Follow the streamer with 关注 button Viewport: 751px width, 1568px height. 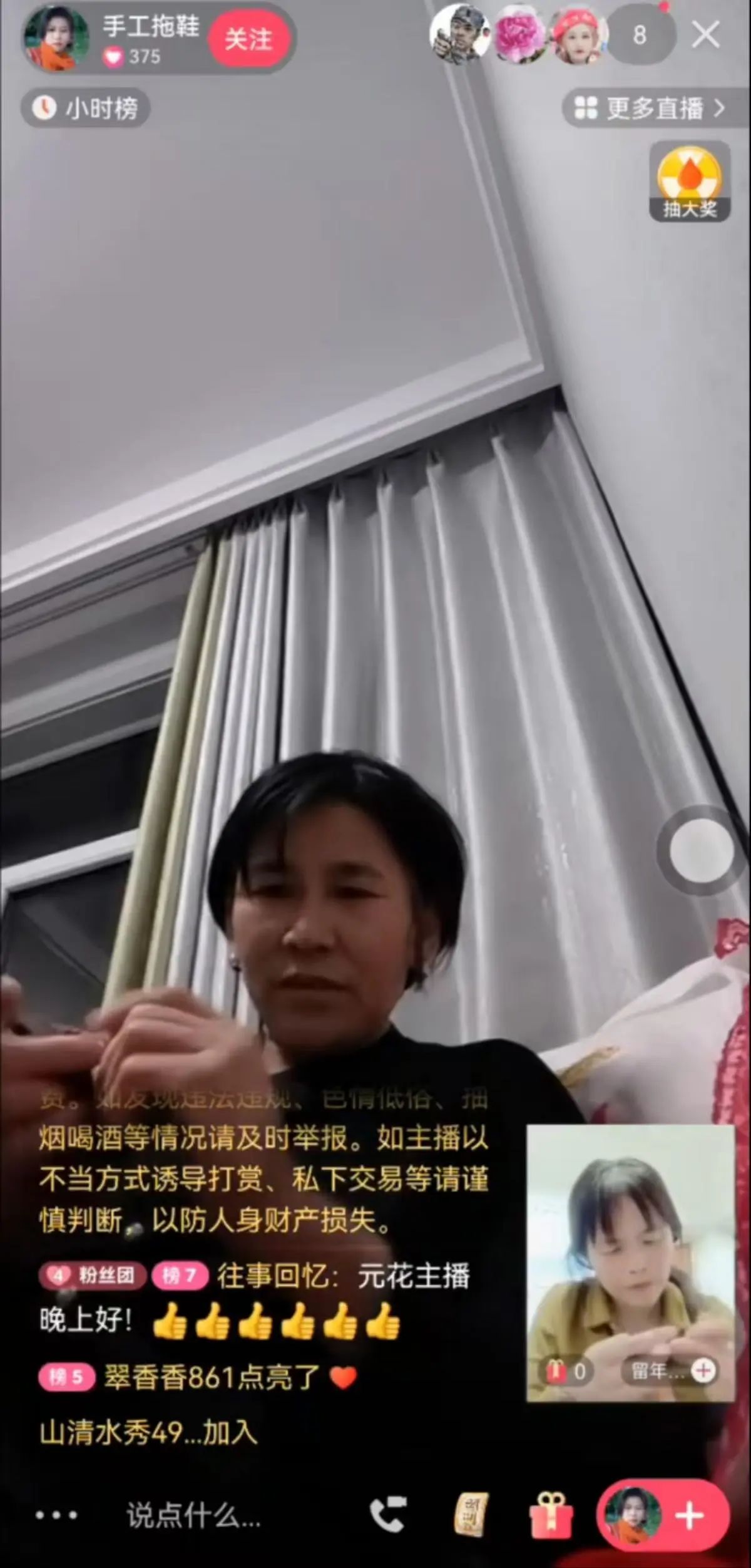pos(248,39)
